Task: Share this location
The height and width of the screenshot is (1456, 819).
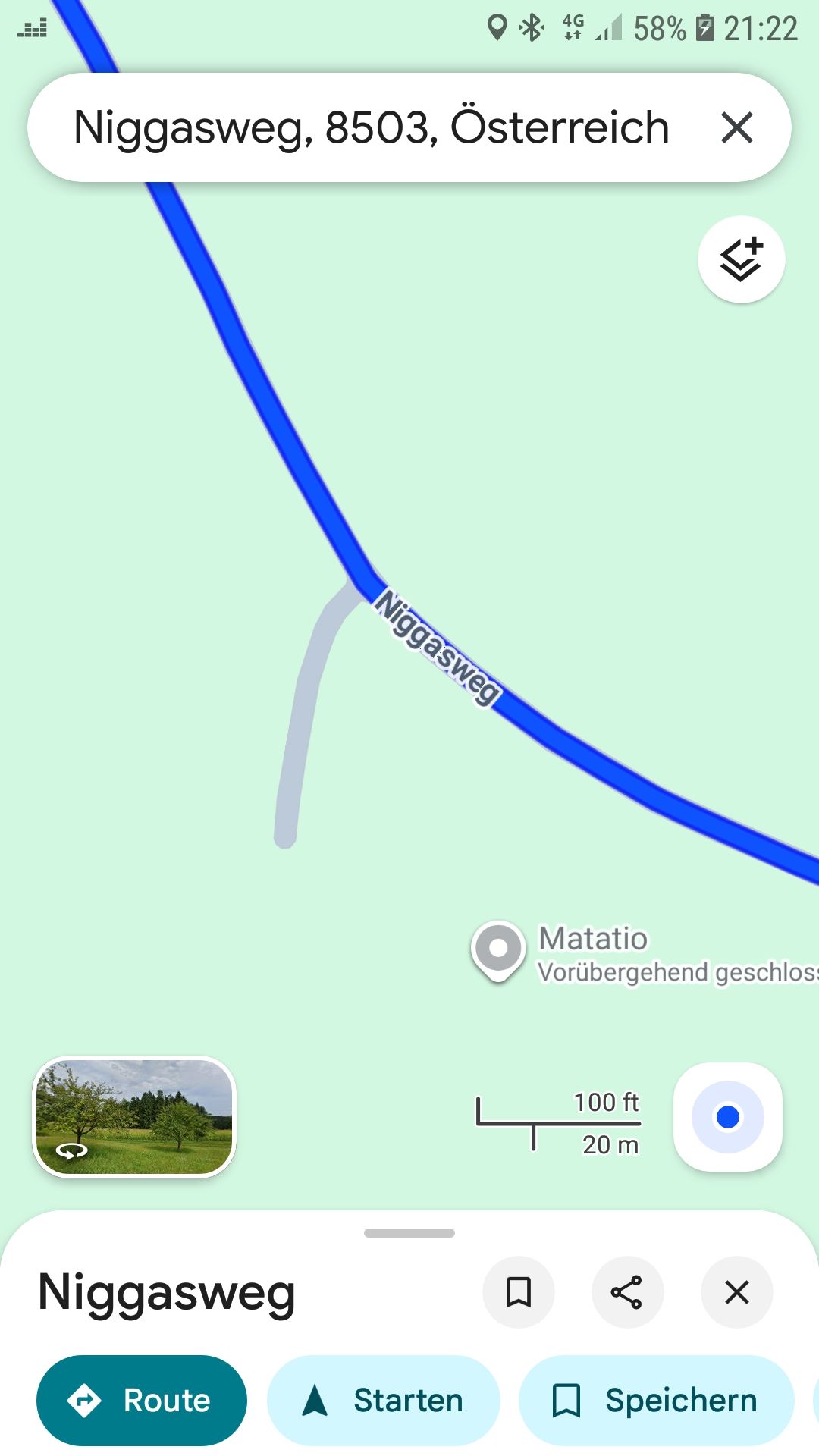Action: (627, 1292)
